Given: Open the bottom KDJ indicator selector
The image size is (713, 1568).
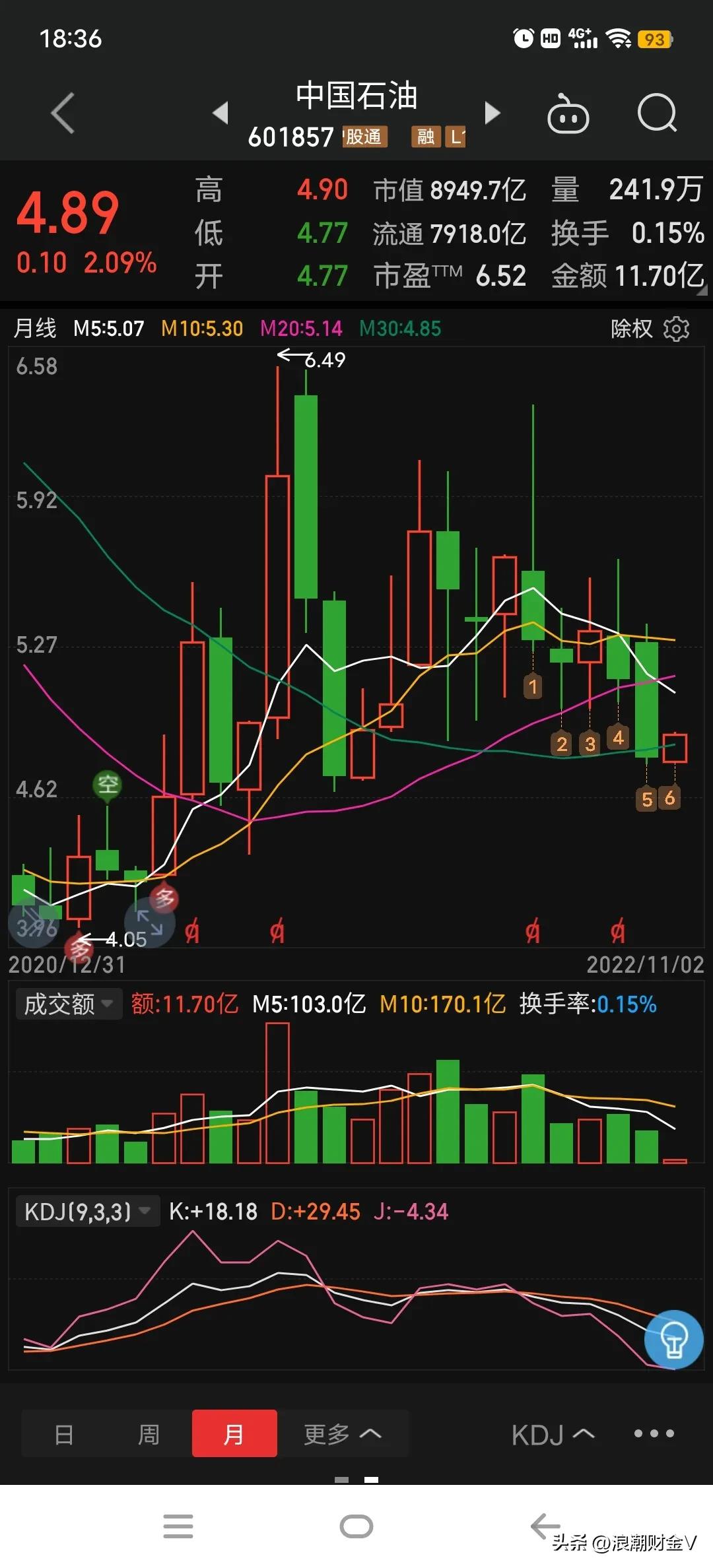Looking at the screenshot, I should 553,1435.
